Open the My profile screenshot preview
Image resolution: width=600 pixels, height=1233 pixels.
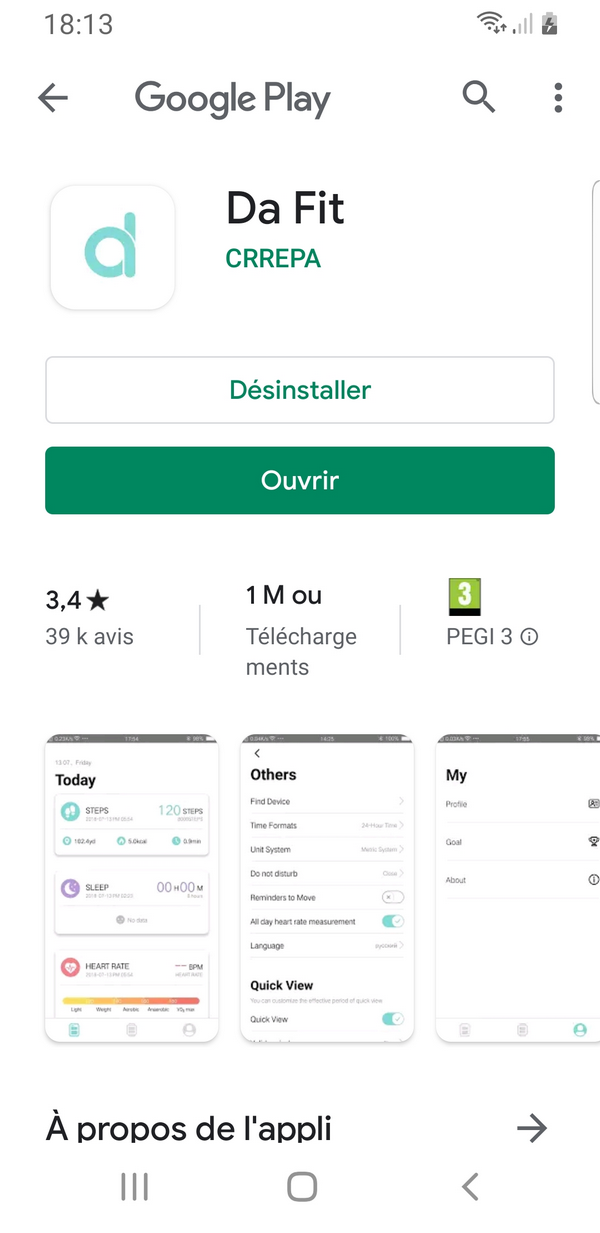(518, 888)
